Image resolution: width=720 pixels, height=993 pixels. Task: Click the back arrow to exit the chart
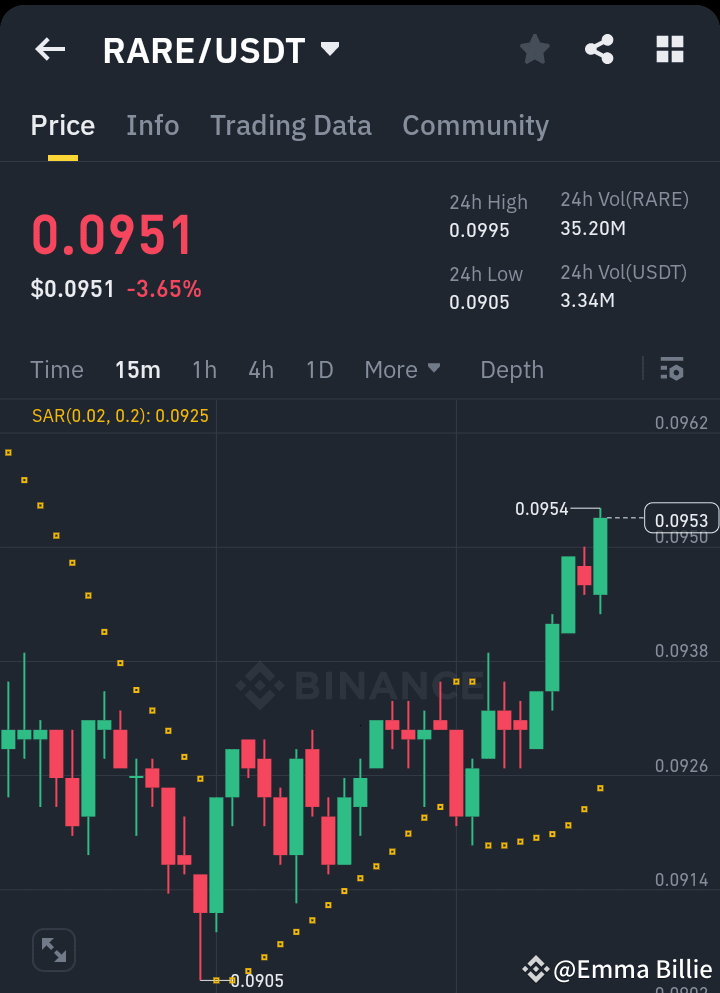pos(49,49)
